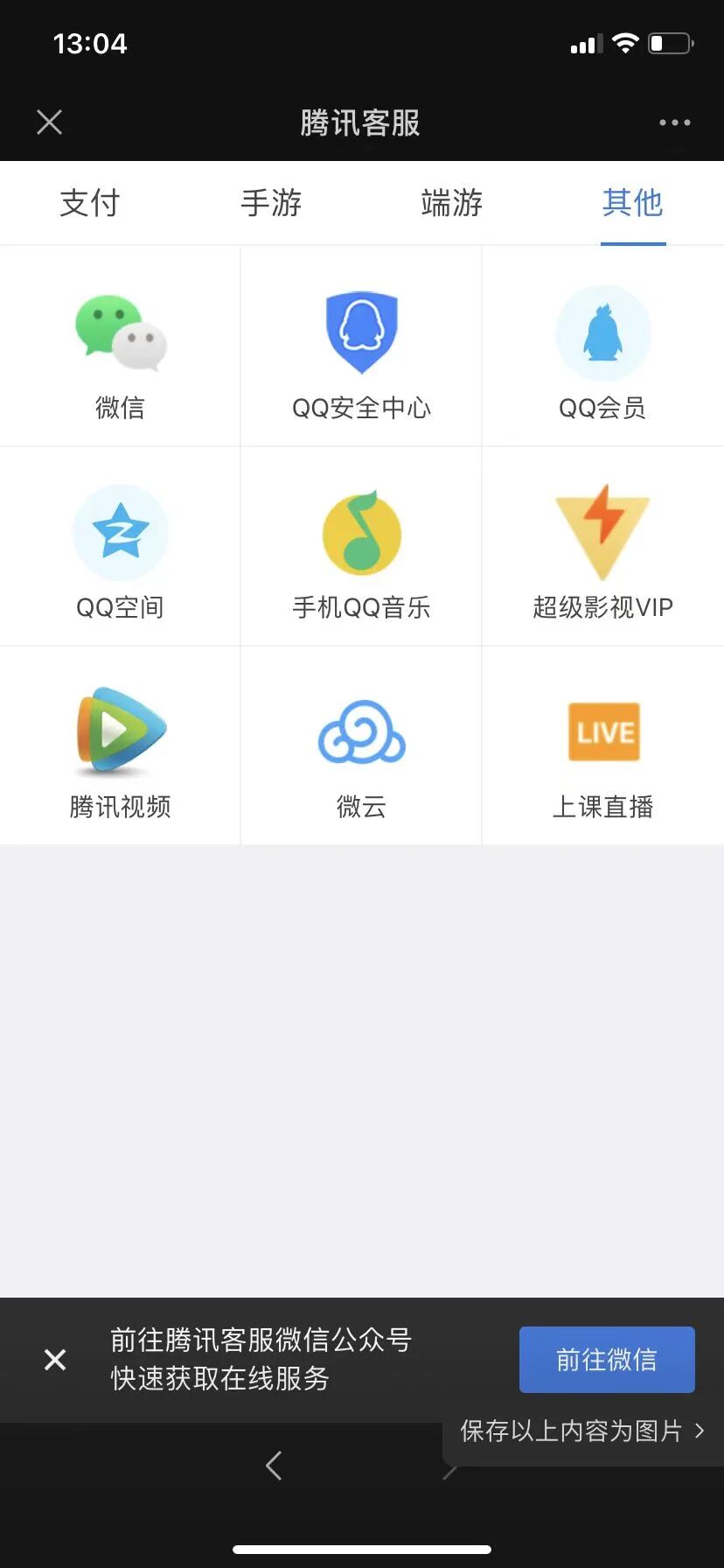Image resolution: width=724 pixels, height=1568 pixels.
Task: Choose 手机QQ音乐 from the grid
Action: [361, 547]
